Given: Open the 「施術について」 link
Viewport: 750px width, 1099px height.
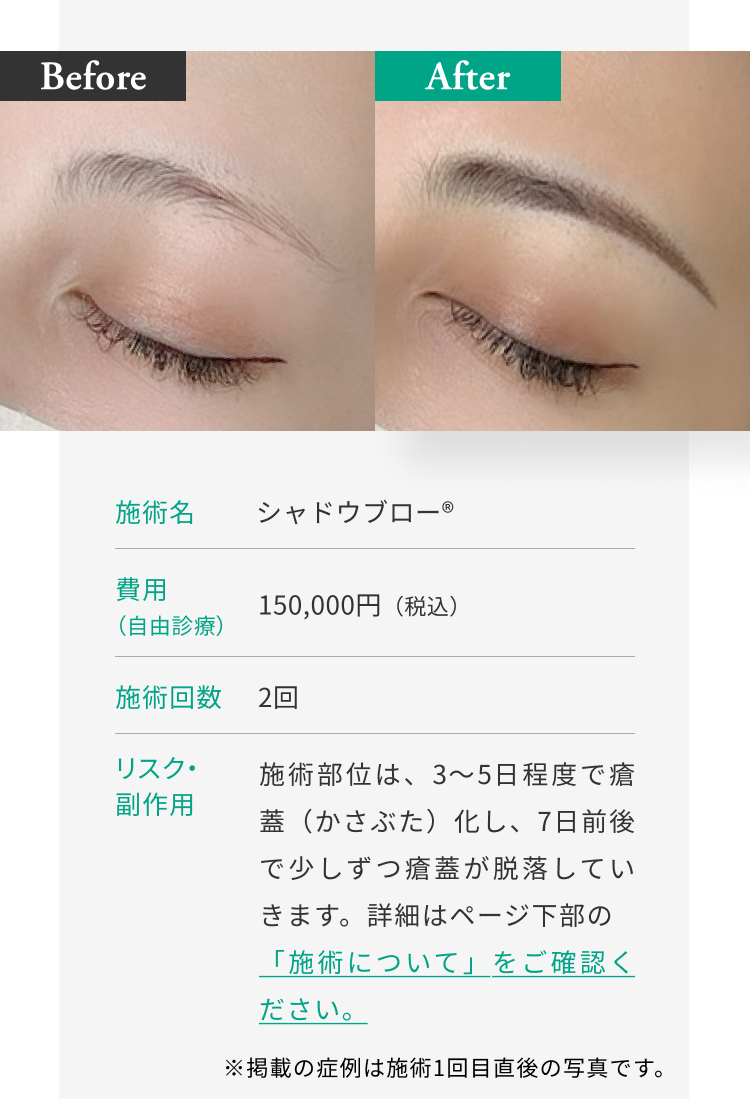Looking at the screenshot, I should 374,963.
